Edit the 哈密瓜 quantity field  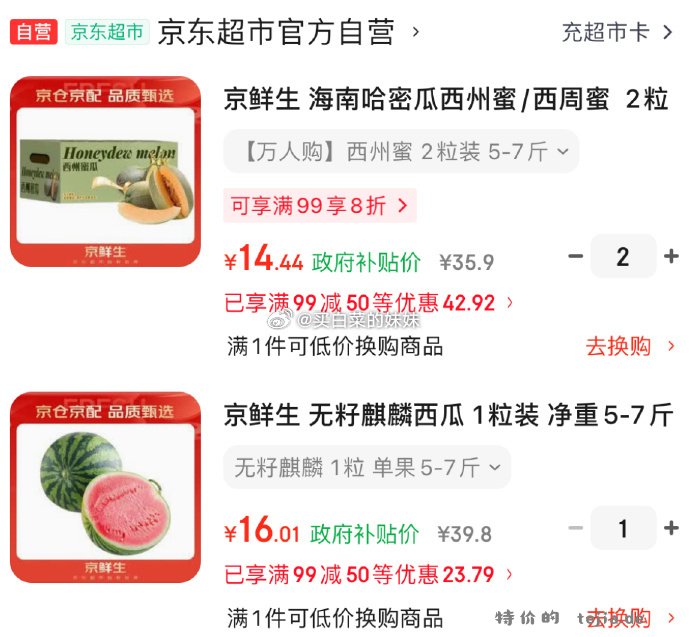(623, 257)
